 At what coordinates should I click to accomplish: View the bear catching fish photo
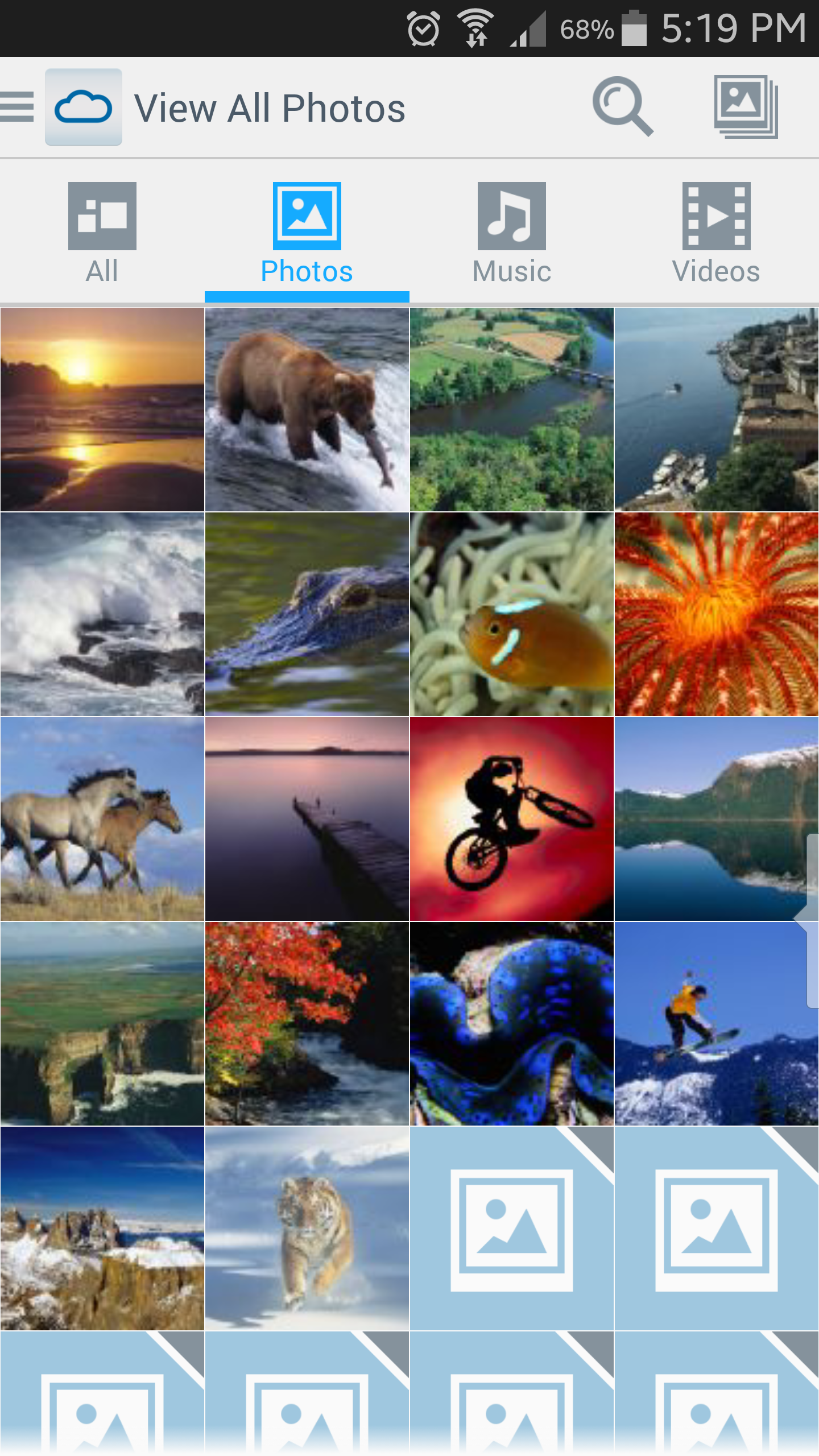pyautogui.click(x=307, y=409)
